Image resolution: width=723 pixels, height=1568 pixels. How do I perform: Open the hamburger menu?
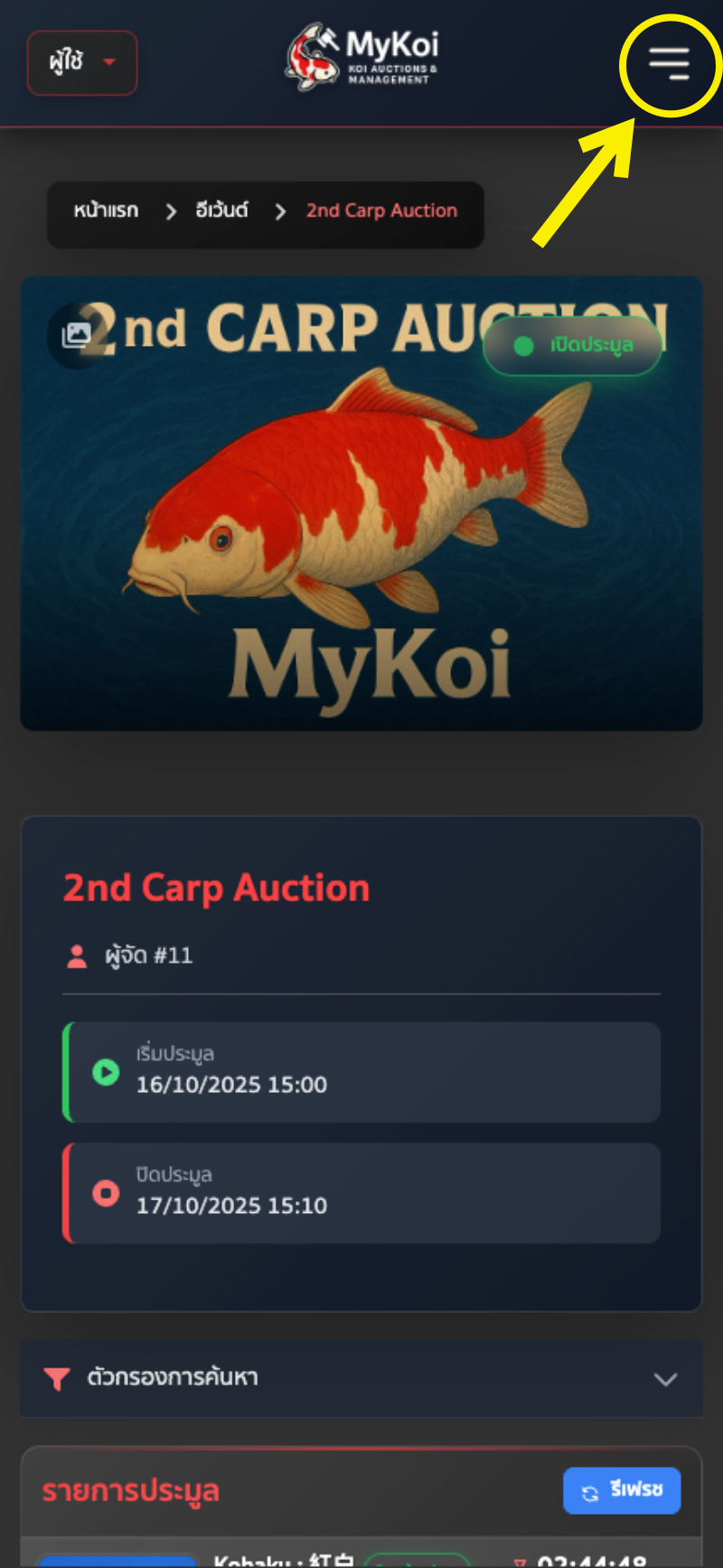[669, 63]
